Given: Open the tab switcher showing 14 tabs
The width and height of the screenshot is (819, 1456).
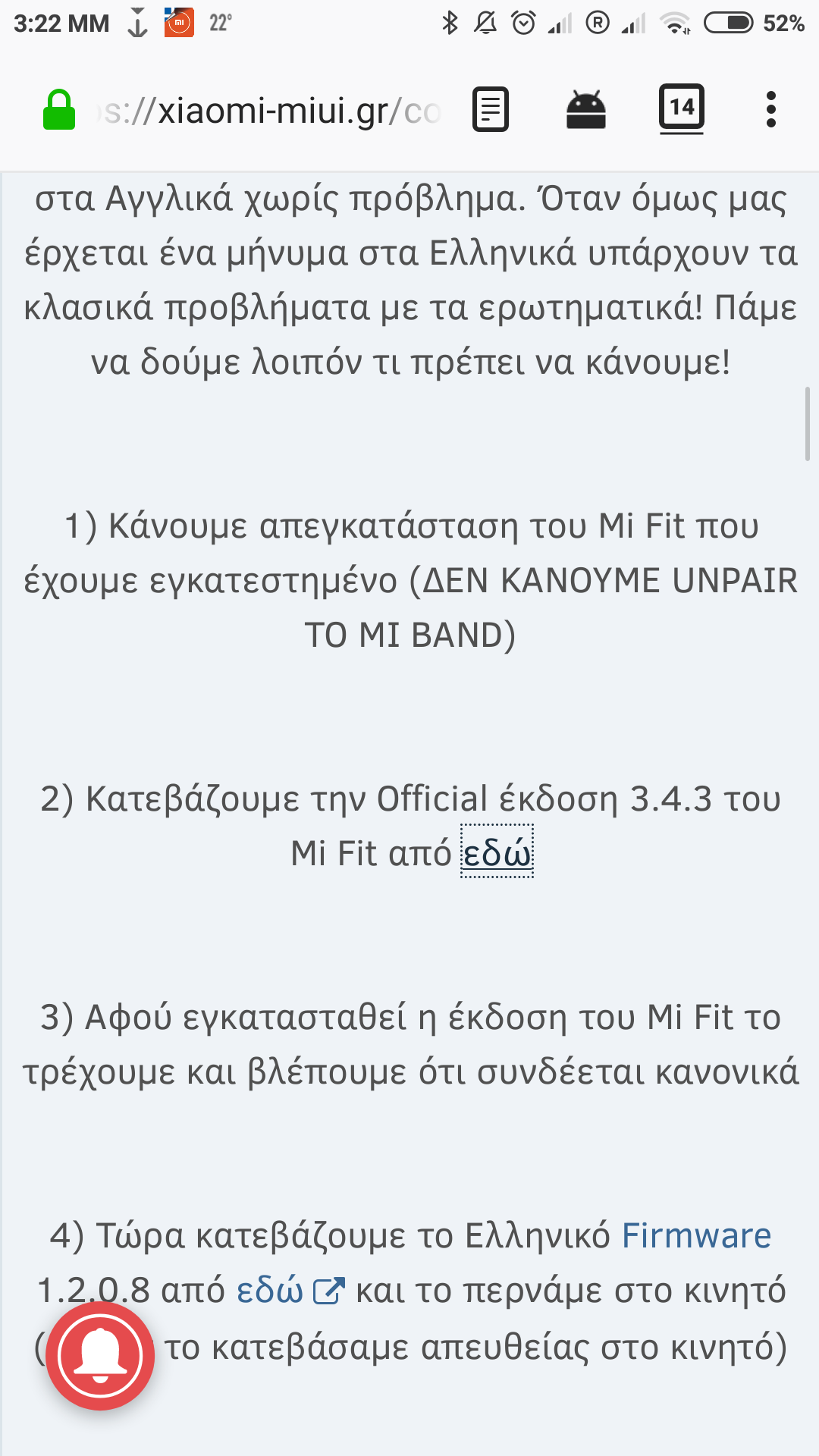Looking at the screenshot, I should click(682, 109).
